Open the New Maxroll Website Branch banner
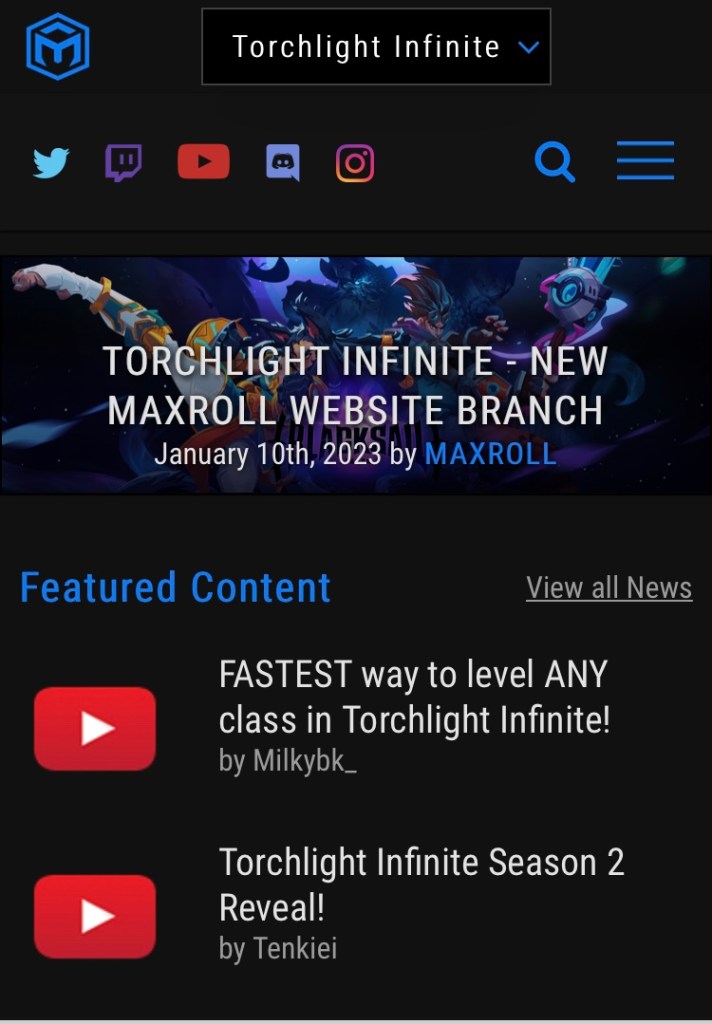This screenshot has height=1024, width=712. pyautogui.click(x=355, y=385)
